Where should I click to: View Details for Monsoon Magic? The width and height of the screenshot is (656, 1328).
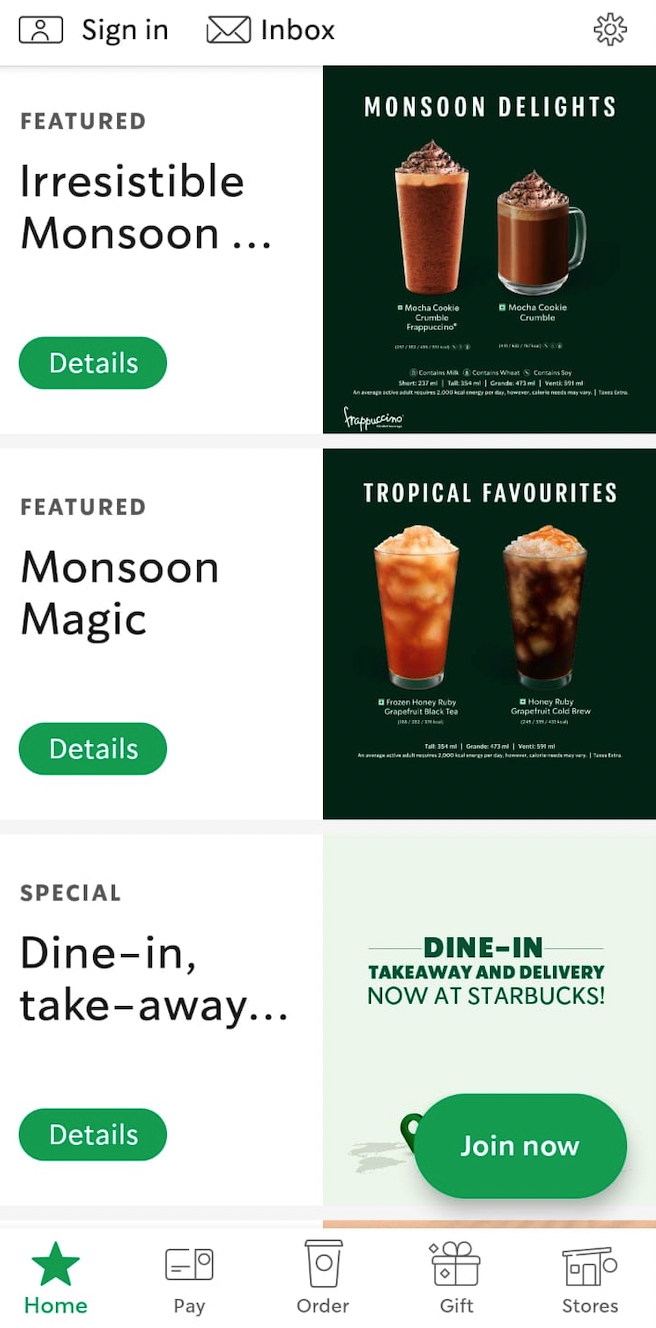[x=93, y=749]
